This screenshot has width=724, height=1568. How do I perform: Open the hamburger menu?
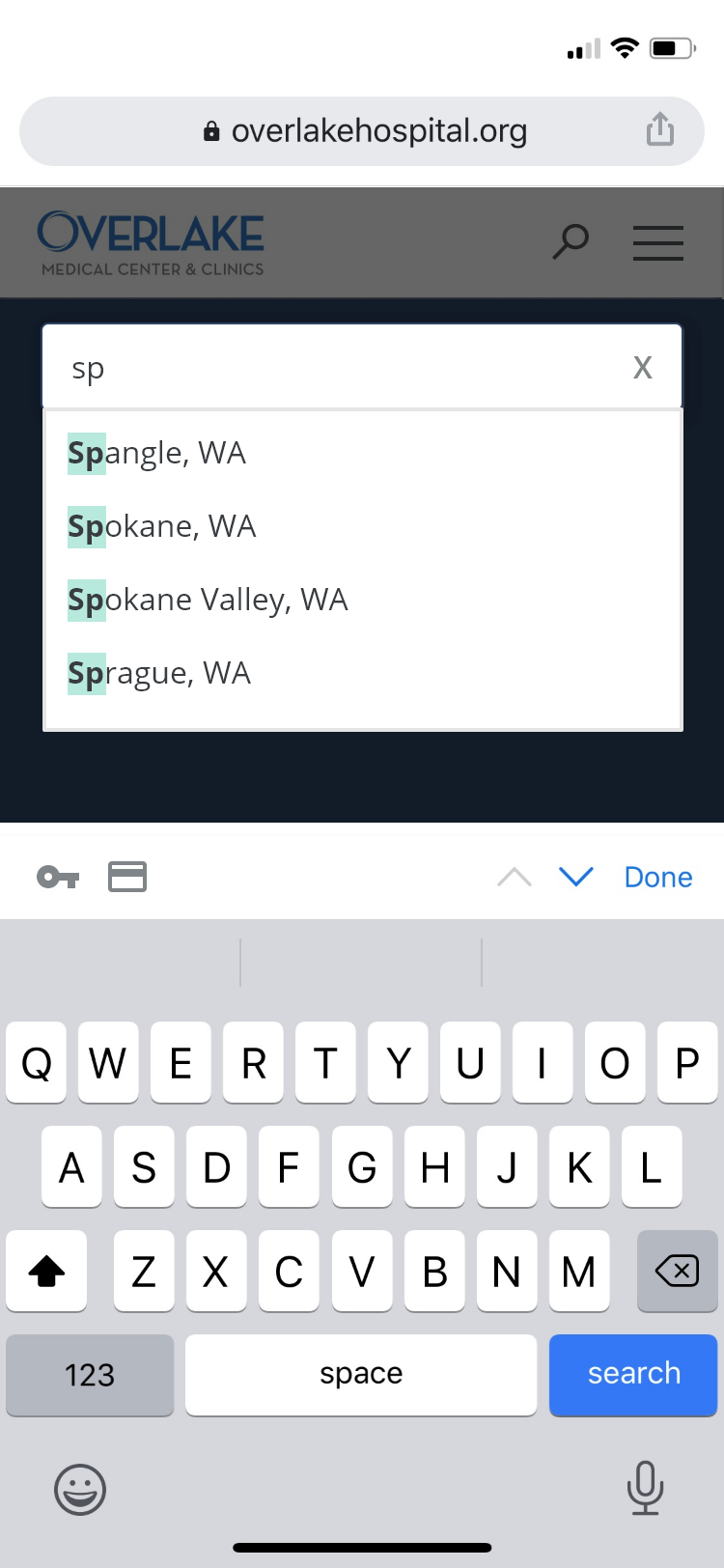click(x=658, y=242)
